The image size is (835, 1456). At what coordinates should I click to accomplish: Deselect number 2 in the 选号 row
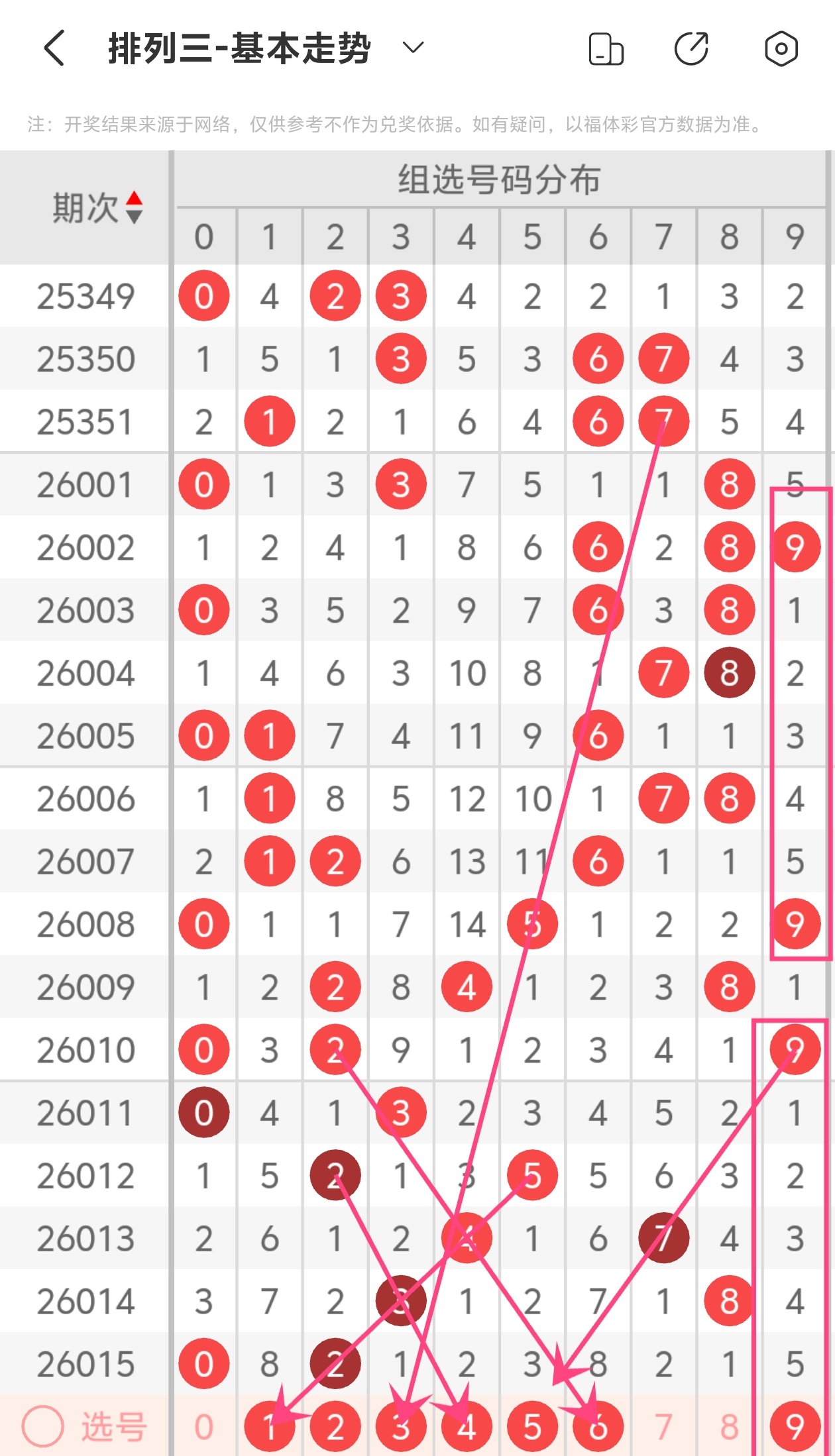(335, 1427)
